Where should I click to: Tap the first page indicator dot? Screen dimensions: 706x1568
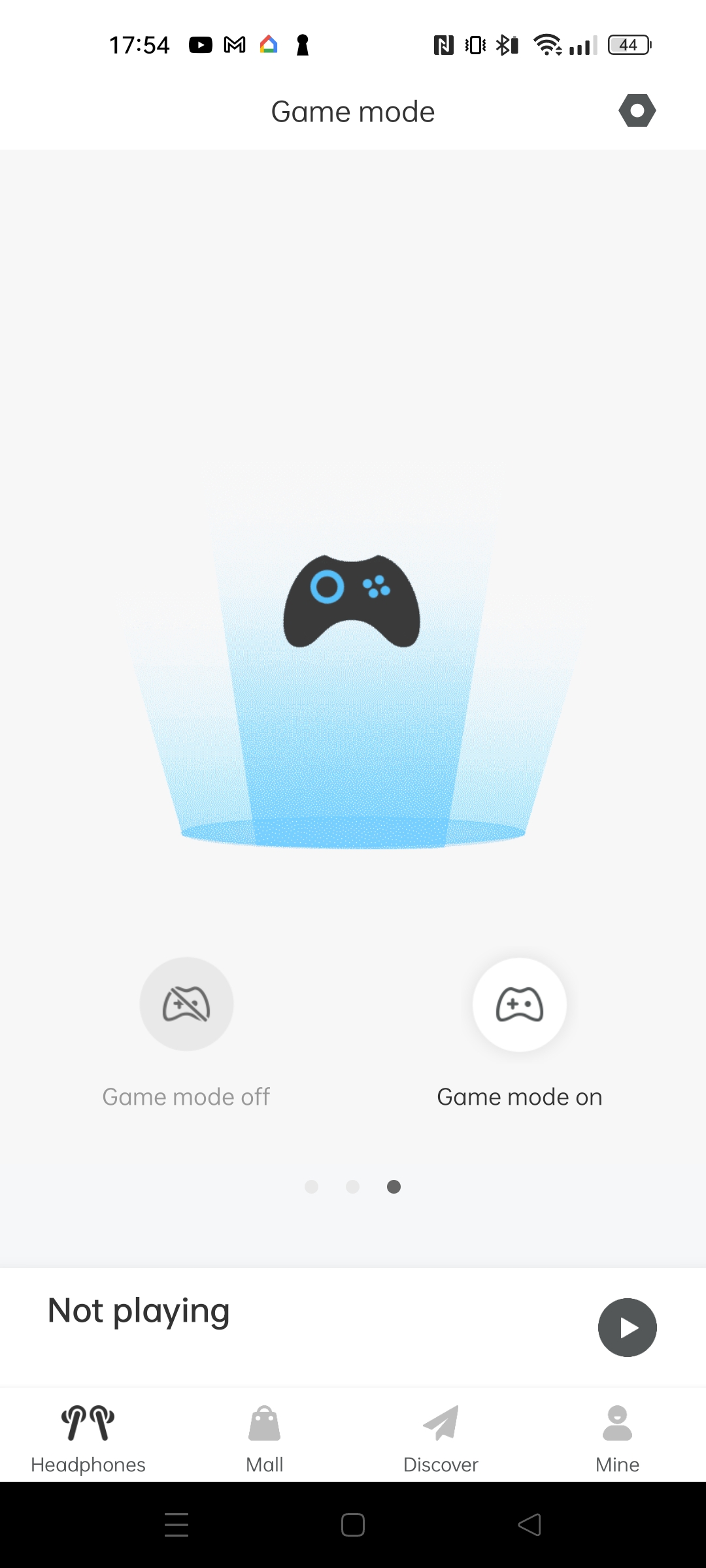[312, 1186]
